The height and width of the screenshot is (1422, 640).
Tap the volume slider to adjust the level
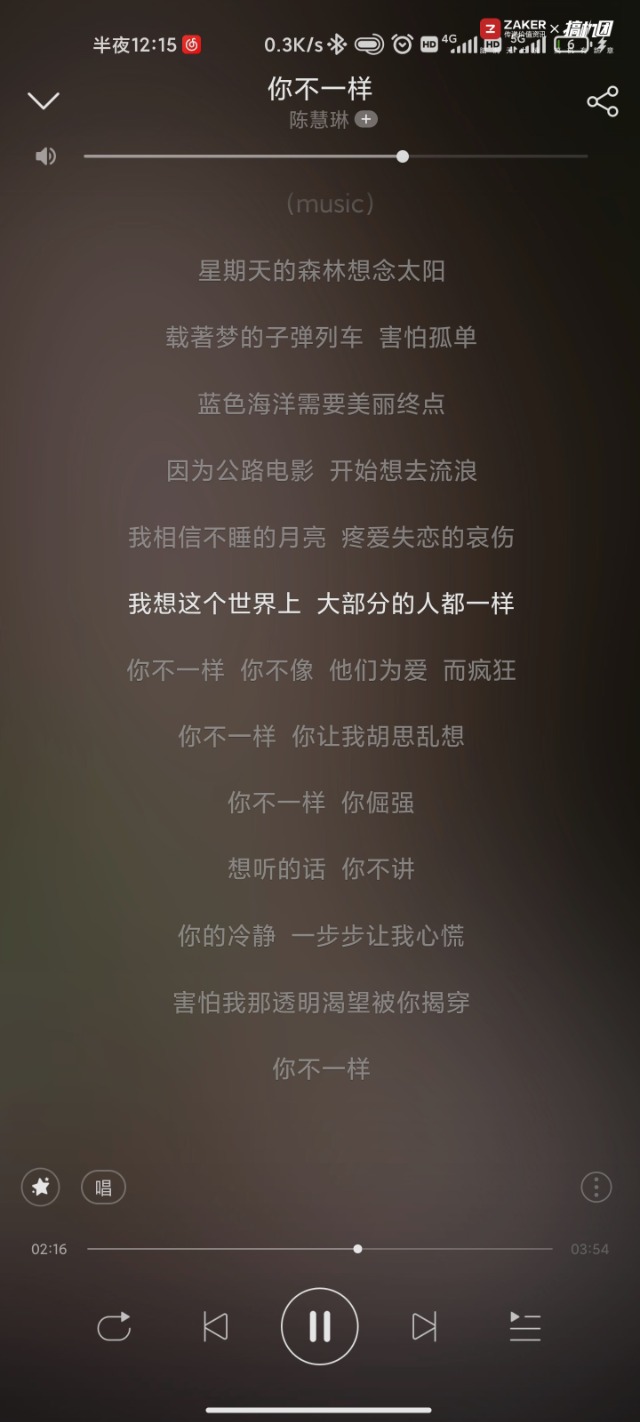pos(335,156)
